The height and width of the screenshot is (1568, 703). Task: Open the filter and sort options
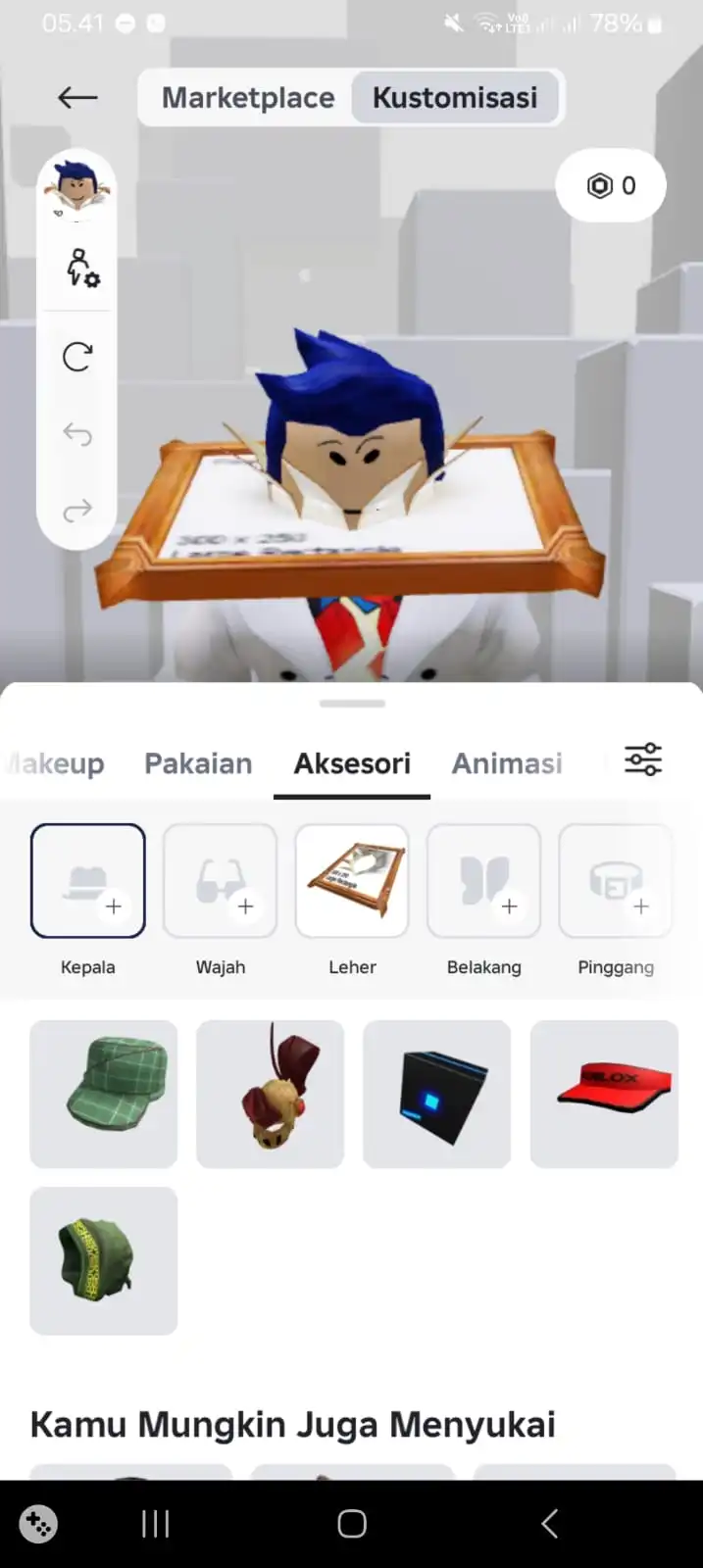[643, 759]
